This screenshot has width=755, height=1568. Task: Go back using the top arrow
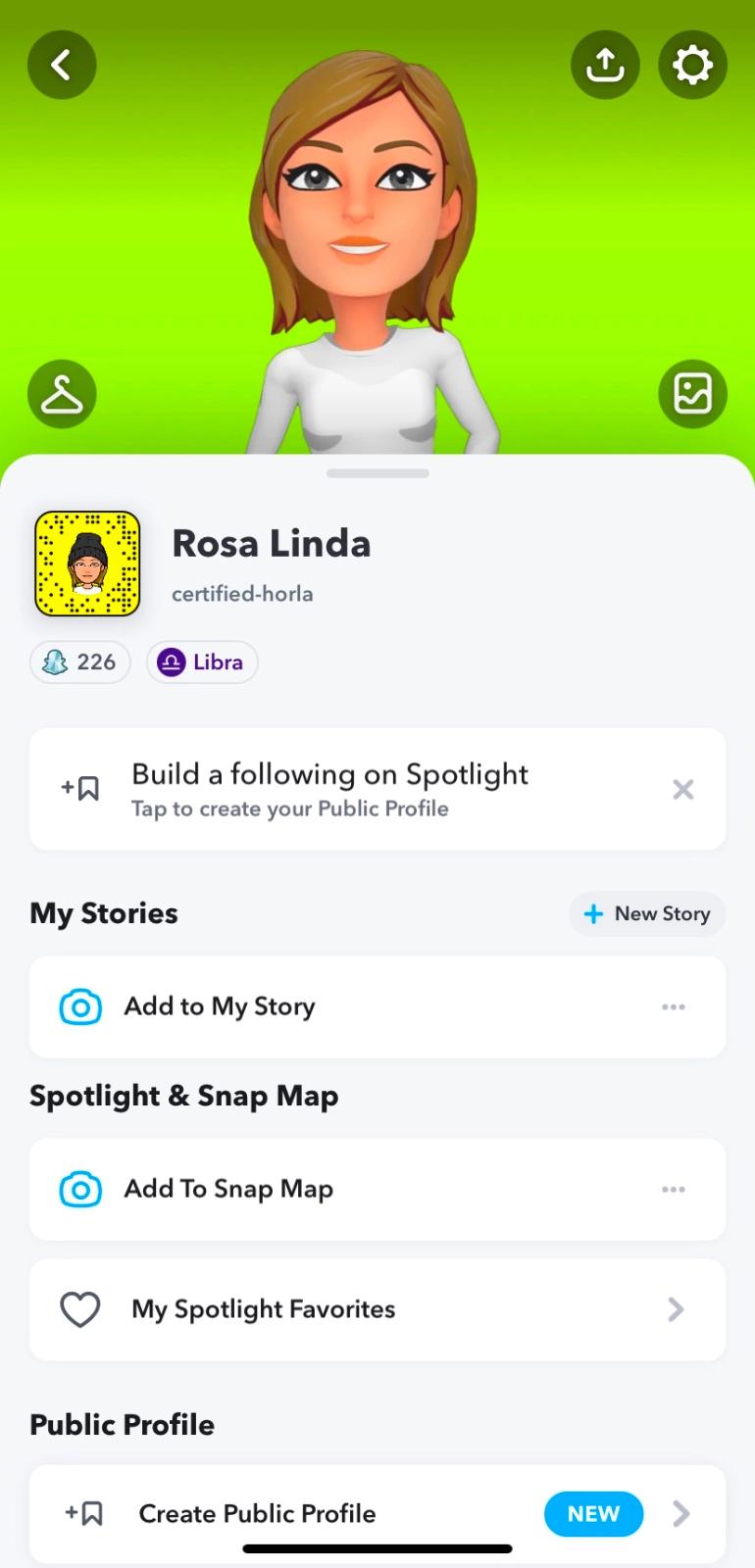coord(62,66)
